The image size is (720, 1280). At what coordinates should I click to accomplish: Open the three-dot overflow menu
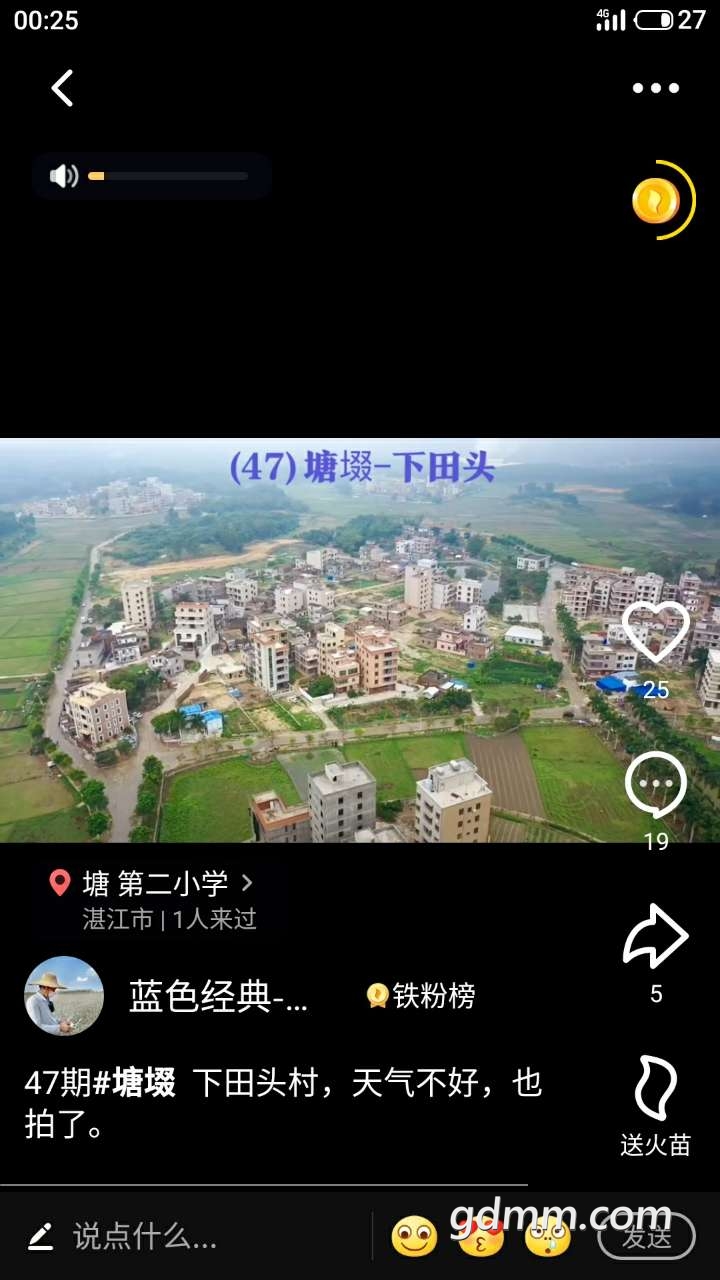pyautogui.click(x=655, y=89)
